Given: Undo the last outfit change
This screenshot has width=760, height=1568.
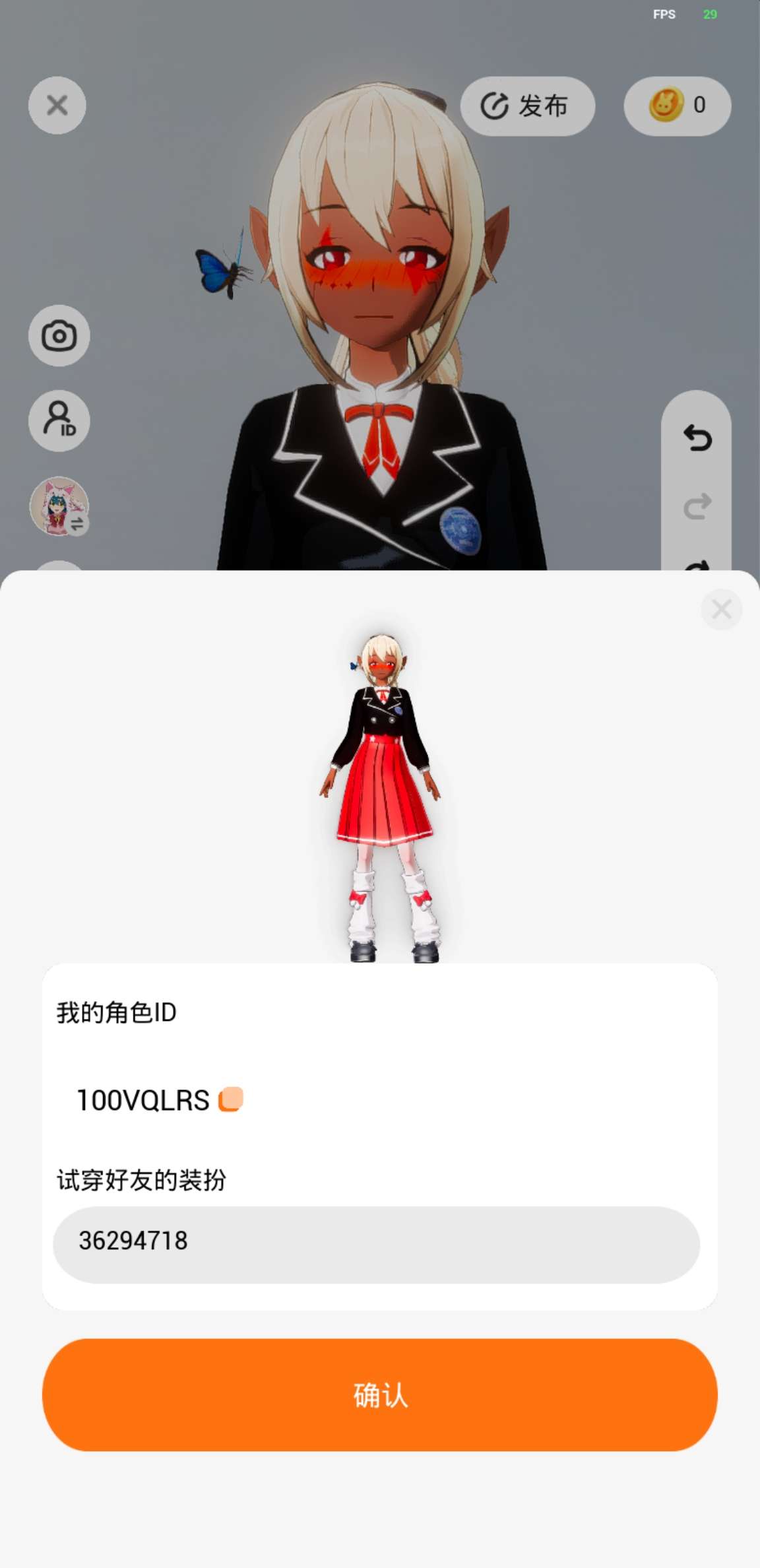Looking at the screenshot, I should point(697,438).
